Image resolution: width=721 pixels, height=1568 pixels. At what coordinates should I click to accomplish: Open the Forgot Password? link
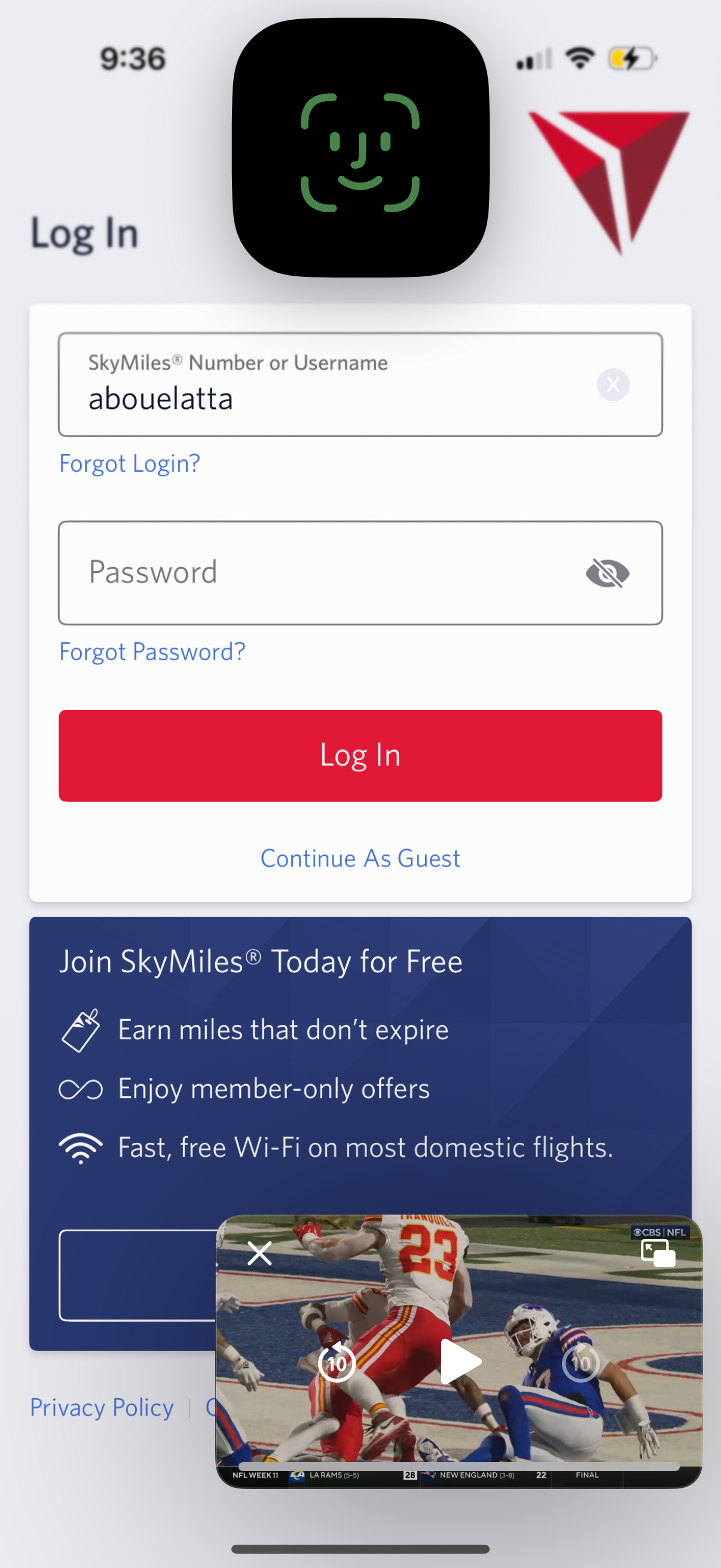pos(151,651)
